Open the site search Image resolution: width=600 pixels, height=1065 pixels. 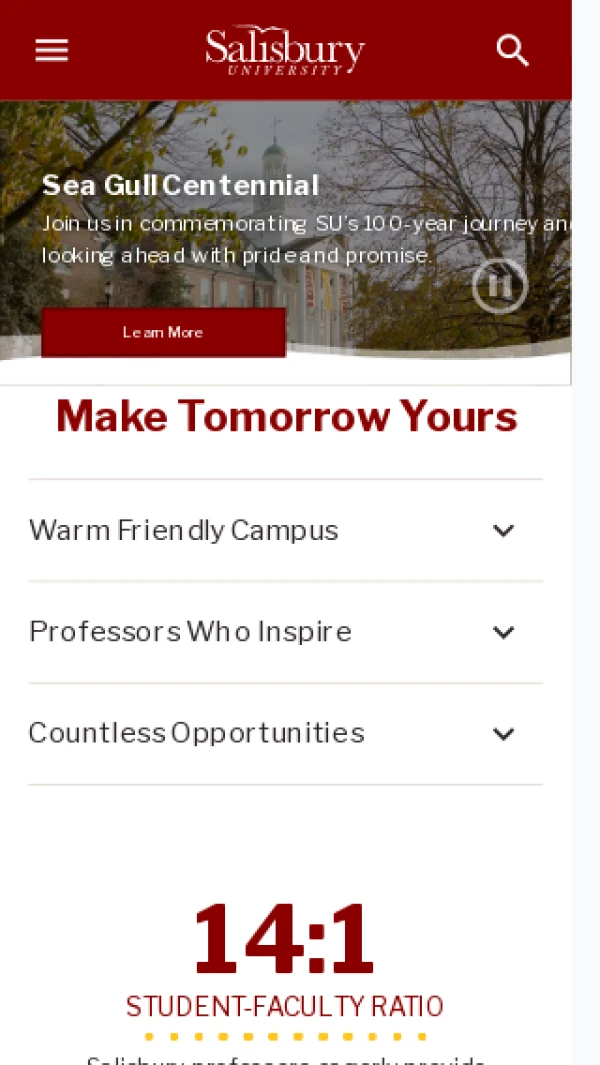pos(512,50)
